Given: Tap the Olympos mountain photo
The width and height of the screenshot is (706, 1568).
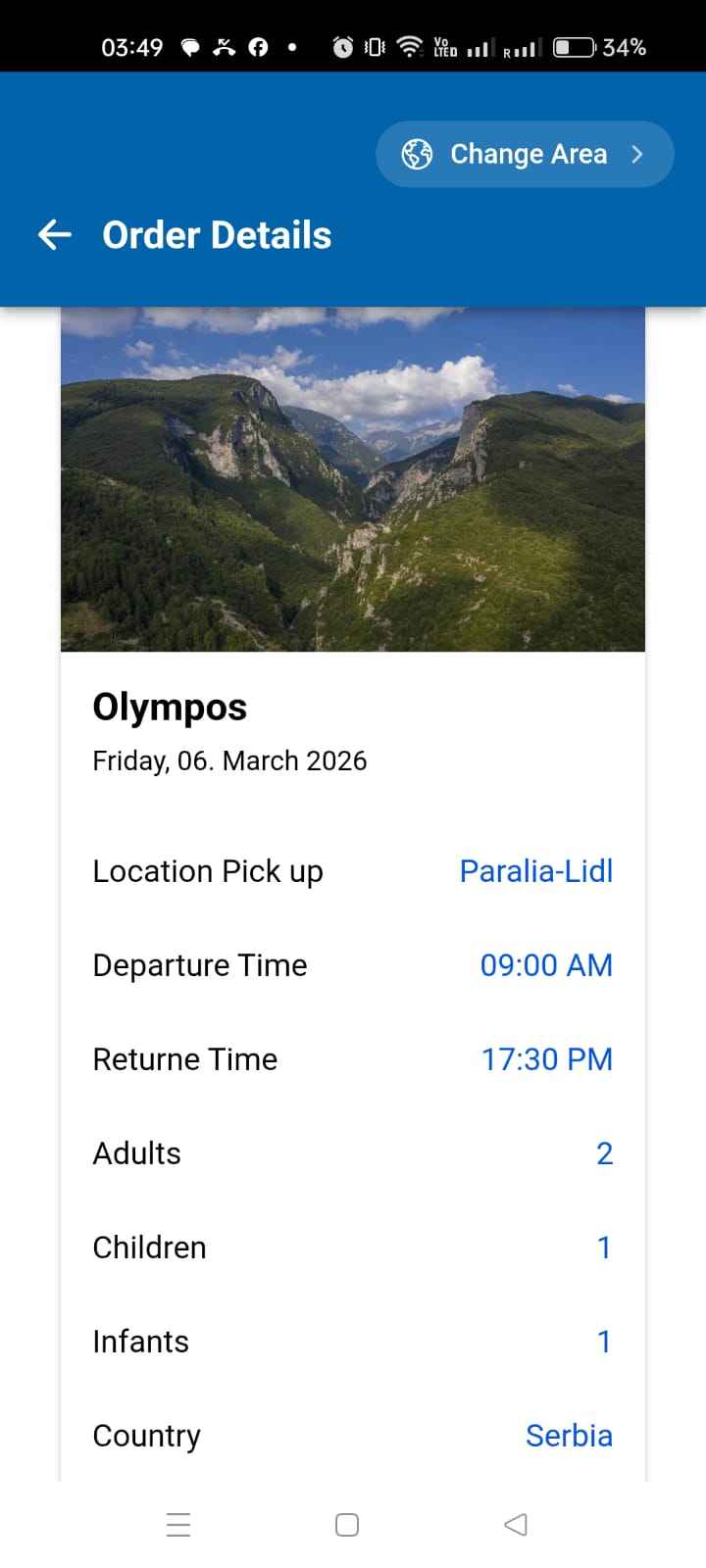Looking at the screenshot, I should 353,477.
